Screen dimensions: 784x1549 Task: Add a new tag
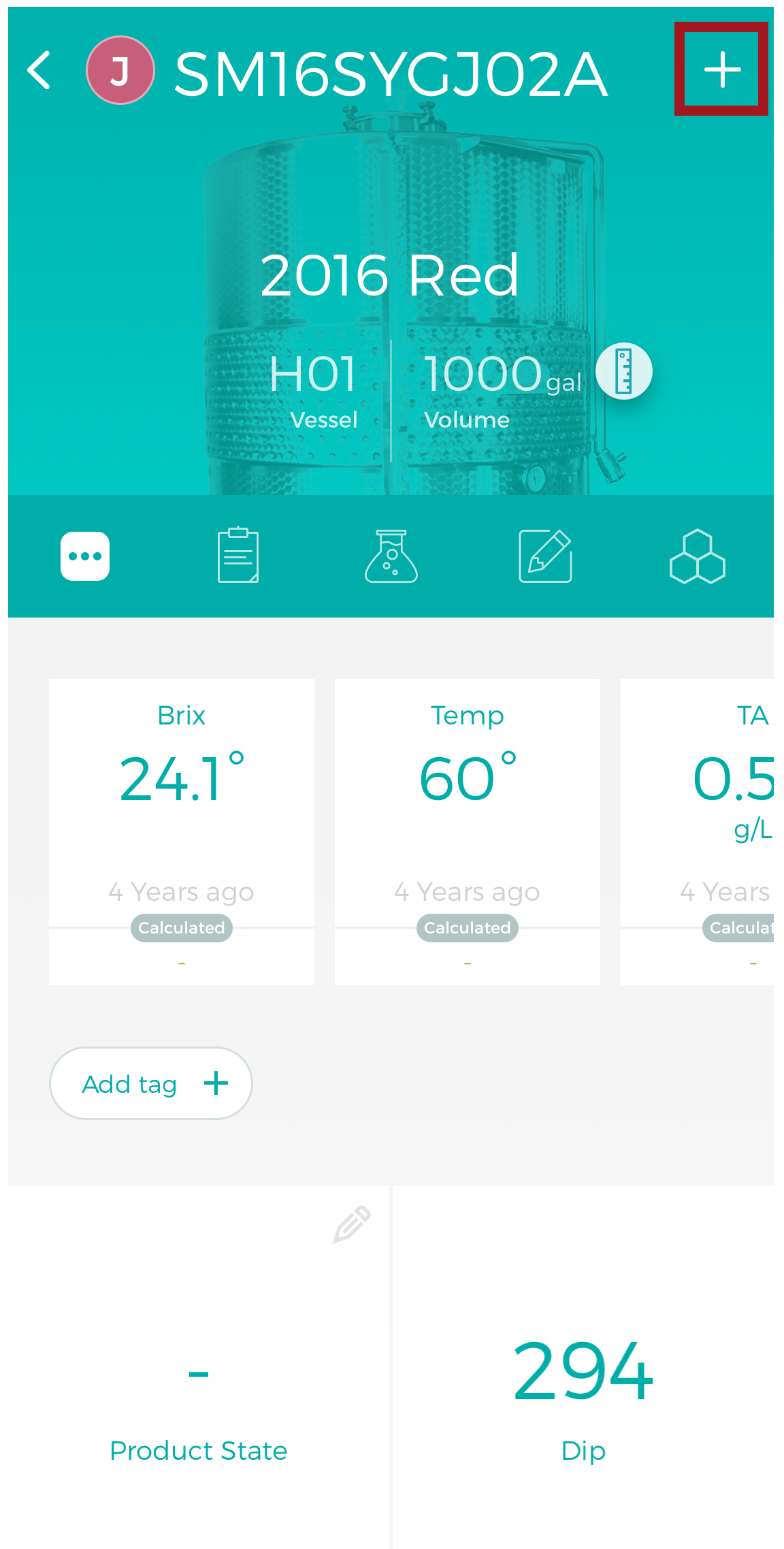click(x=151, y=1083)
